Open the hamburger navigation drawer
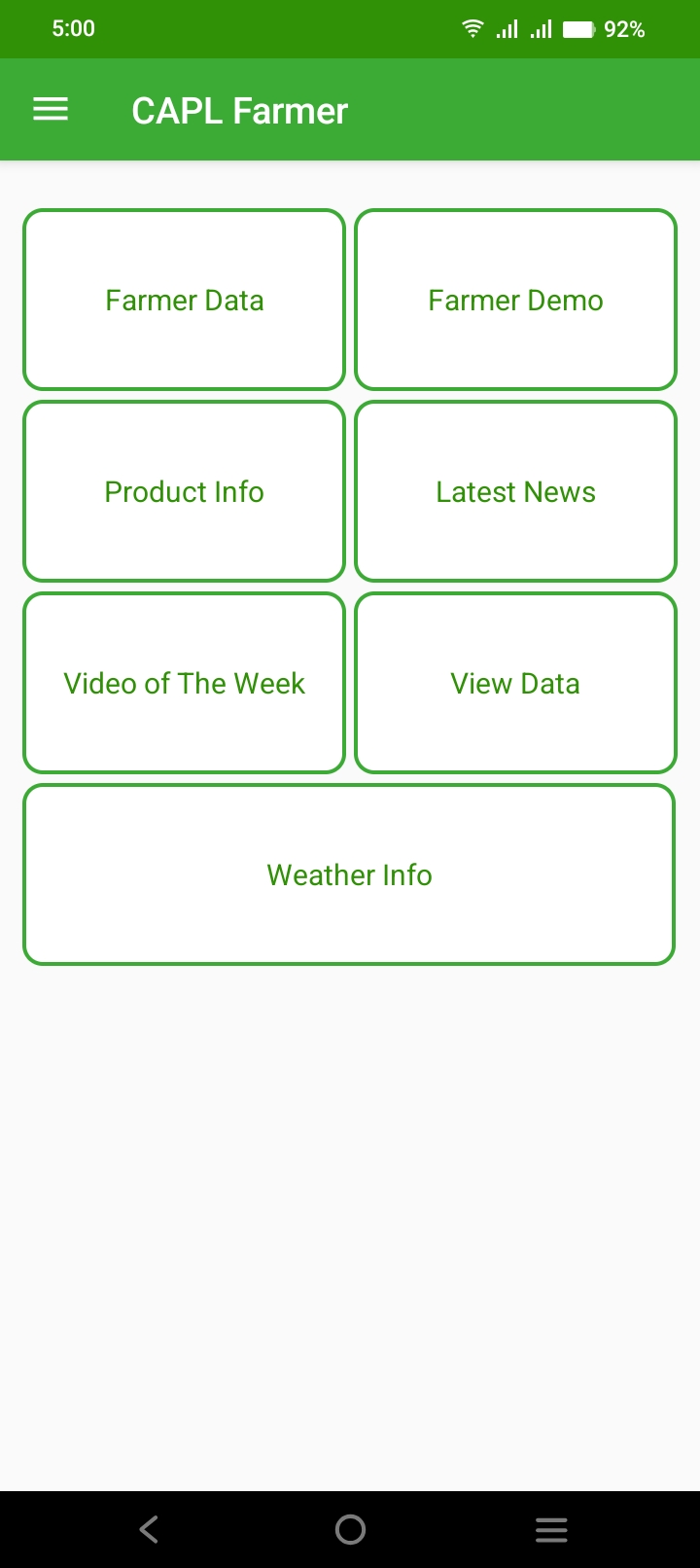Image resolution: width=700 pixels, height=1568 pixels. click(51, 110)
